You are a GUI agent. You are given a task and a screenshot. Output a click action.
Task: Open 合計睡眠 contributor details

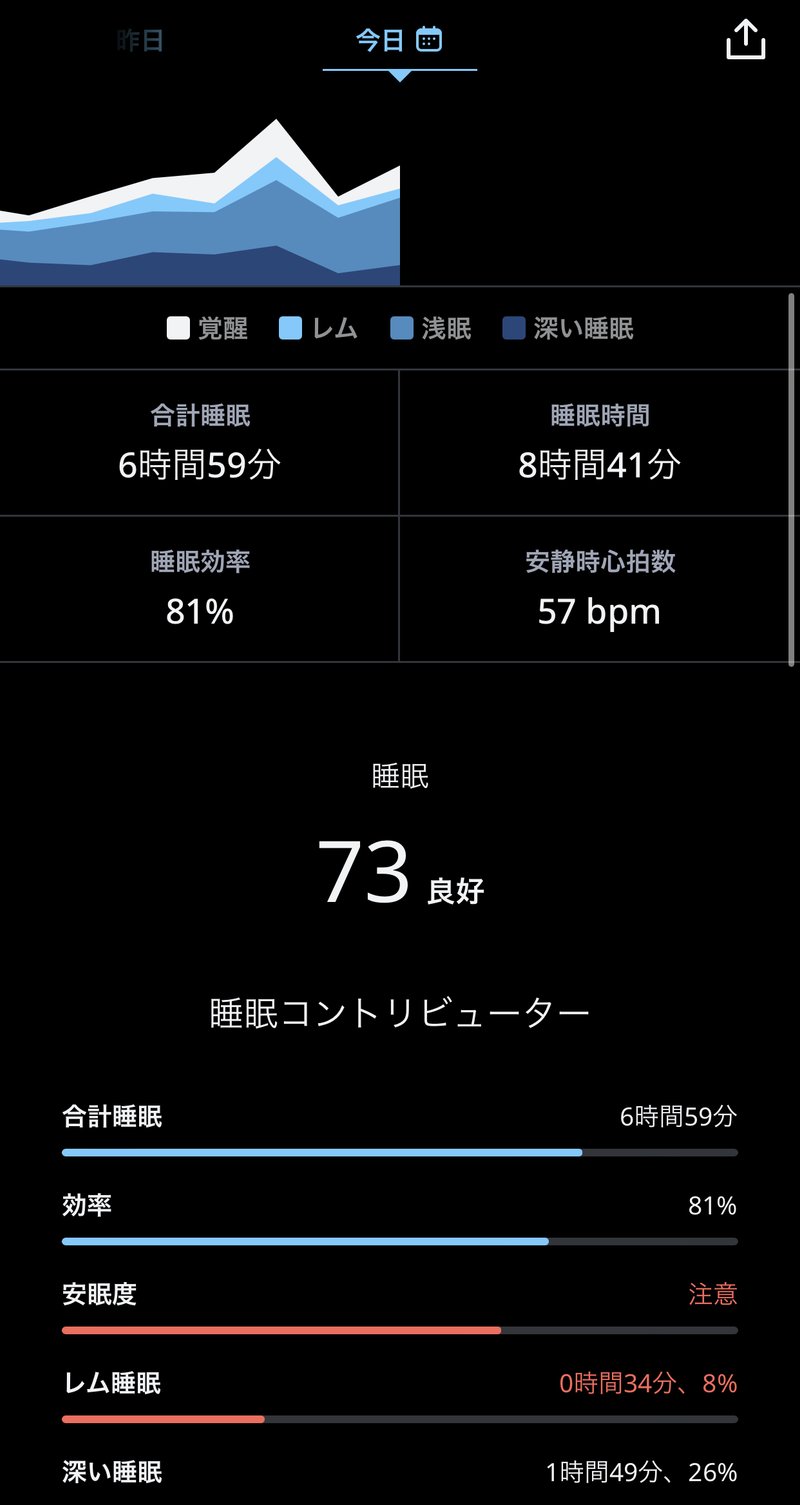point(400,1130)
